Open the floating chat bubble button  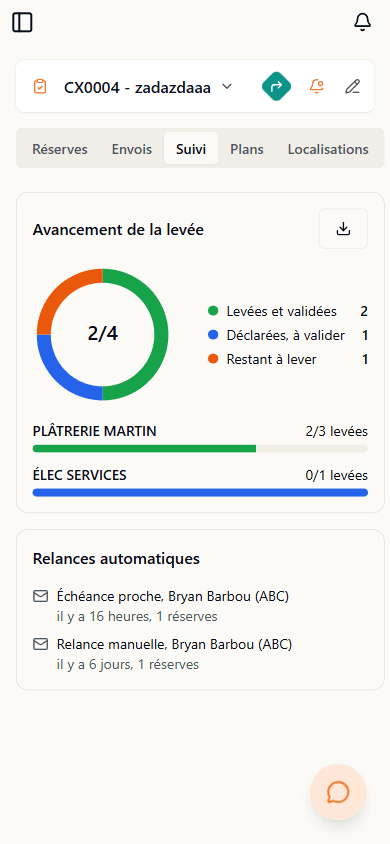pyautogui.click(x=338, y=792)
